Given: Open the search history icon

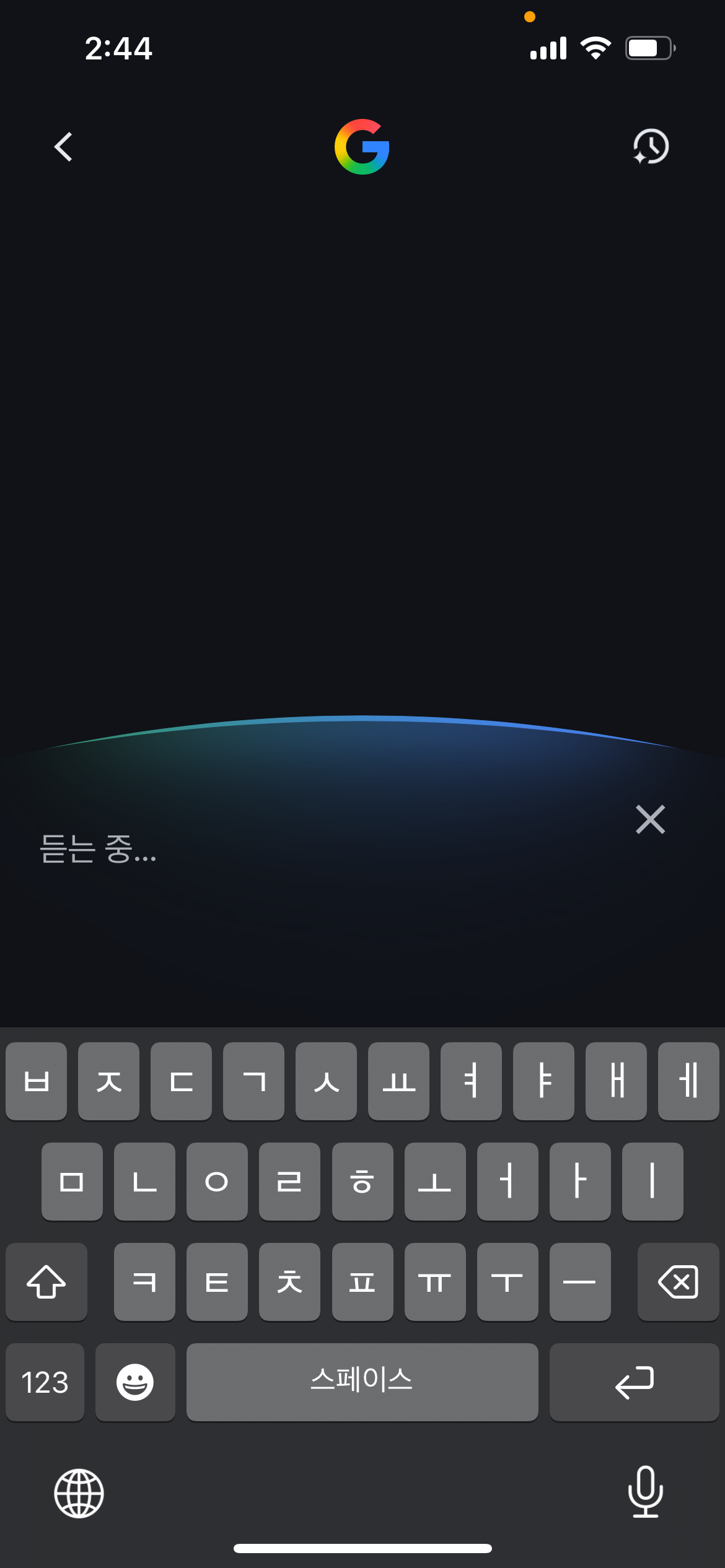Looking at the screenshot, I should pos(651,147).
